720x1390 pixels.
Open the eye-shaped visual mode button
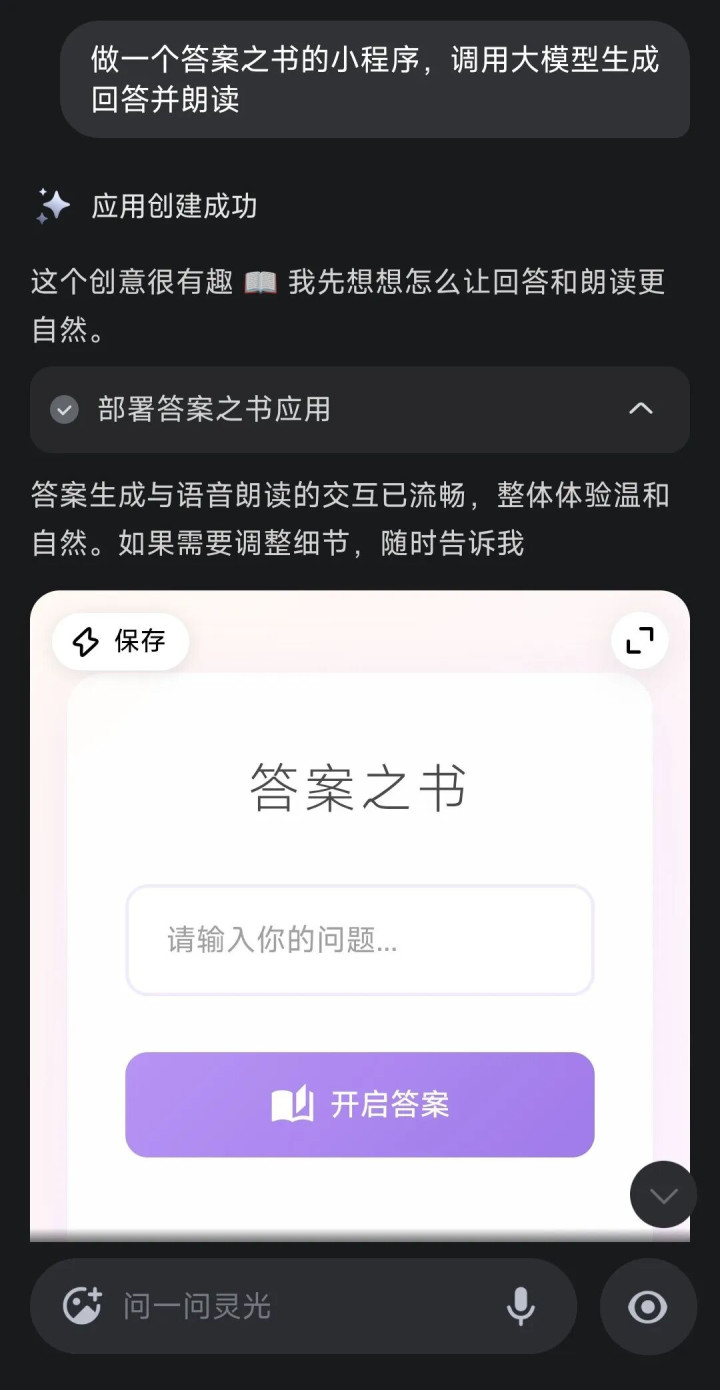[648, 1306]
